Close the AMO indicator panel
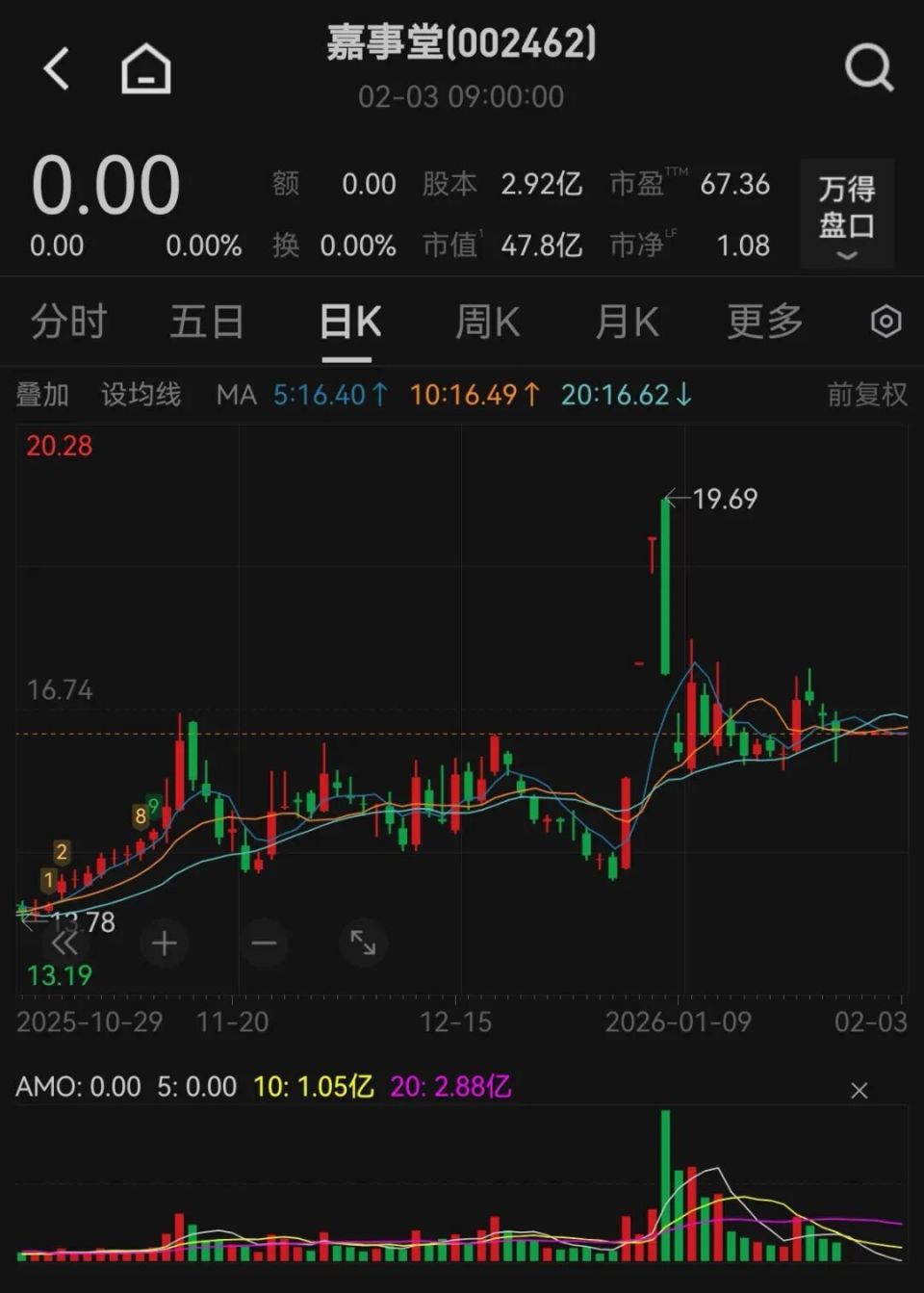The image size is (924, 1293). point(858,1091)
